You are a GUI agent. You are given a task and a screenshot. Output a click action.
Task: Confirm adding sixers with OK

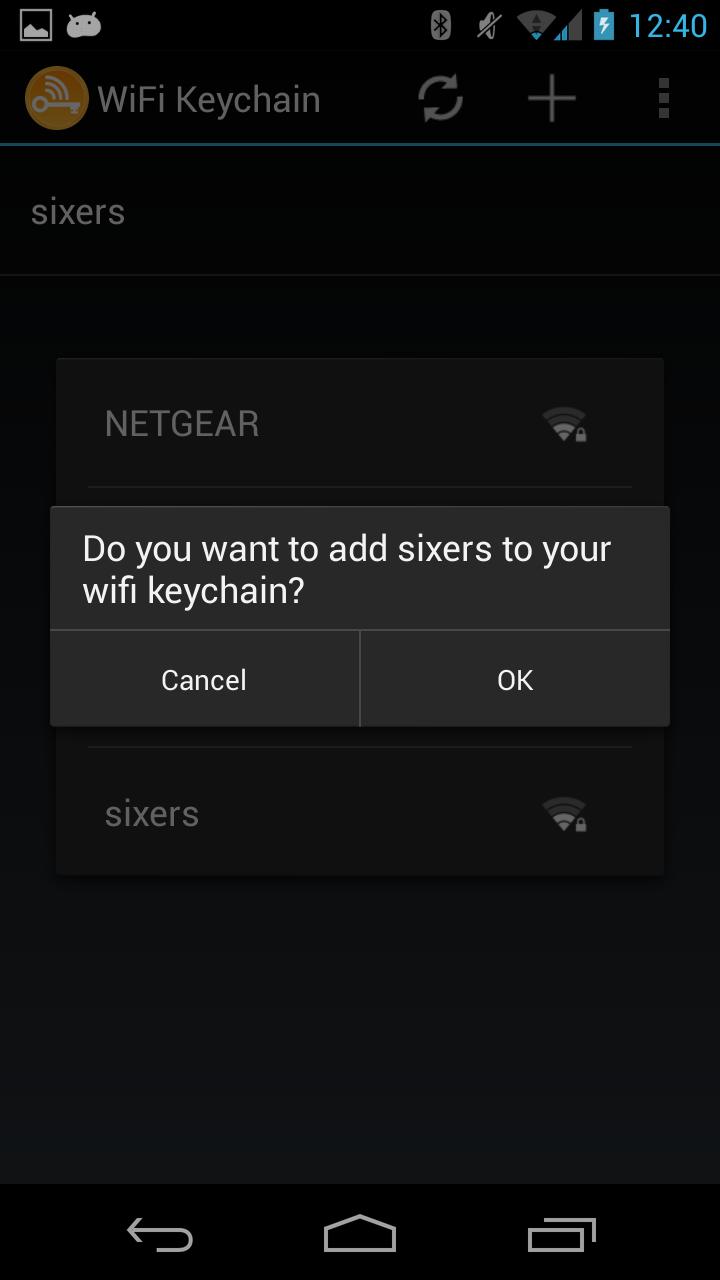(515, 680)
